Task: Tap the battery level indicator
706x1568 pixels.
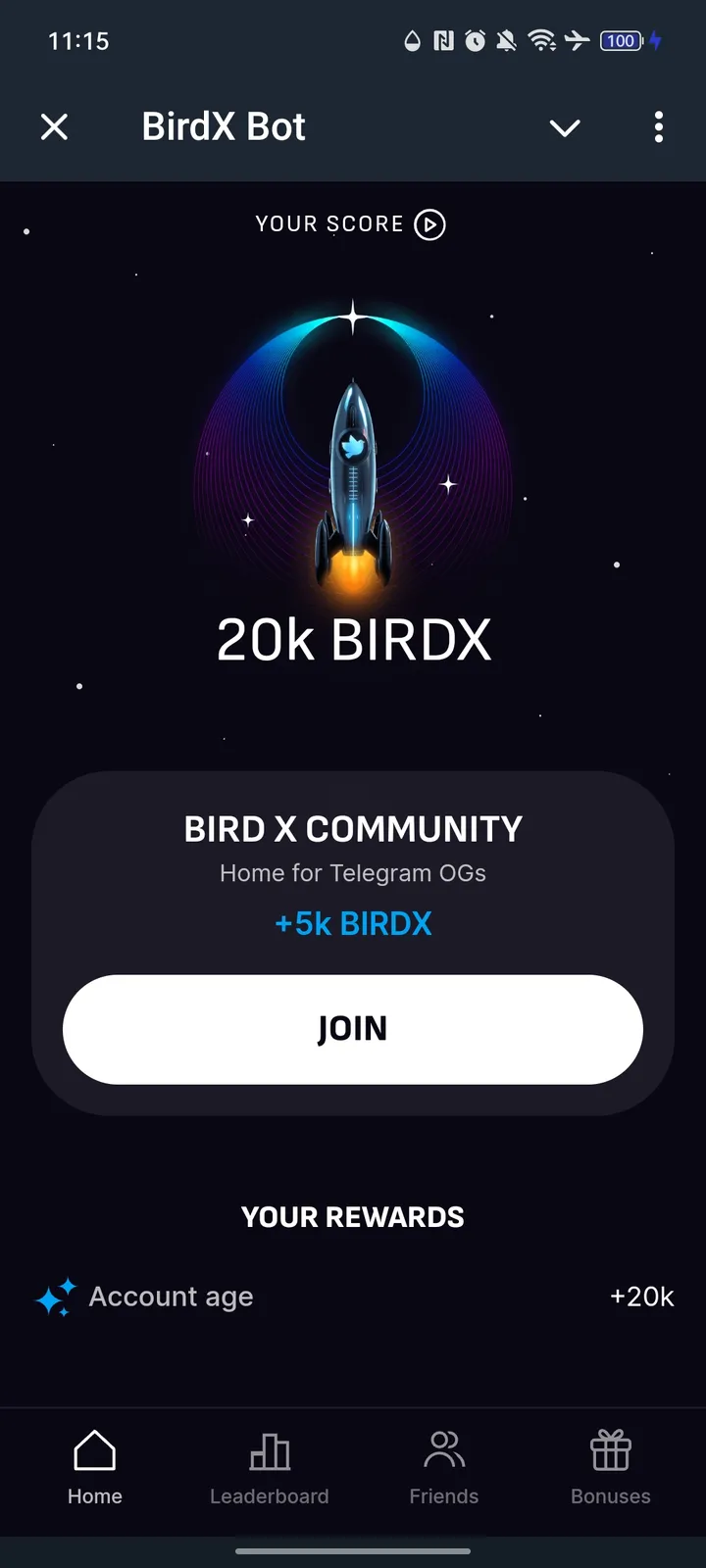Action: click(x=620, y=41)
